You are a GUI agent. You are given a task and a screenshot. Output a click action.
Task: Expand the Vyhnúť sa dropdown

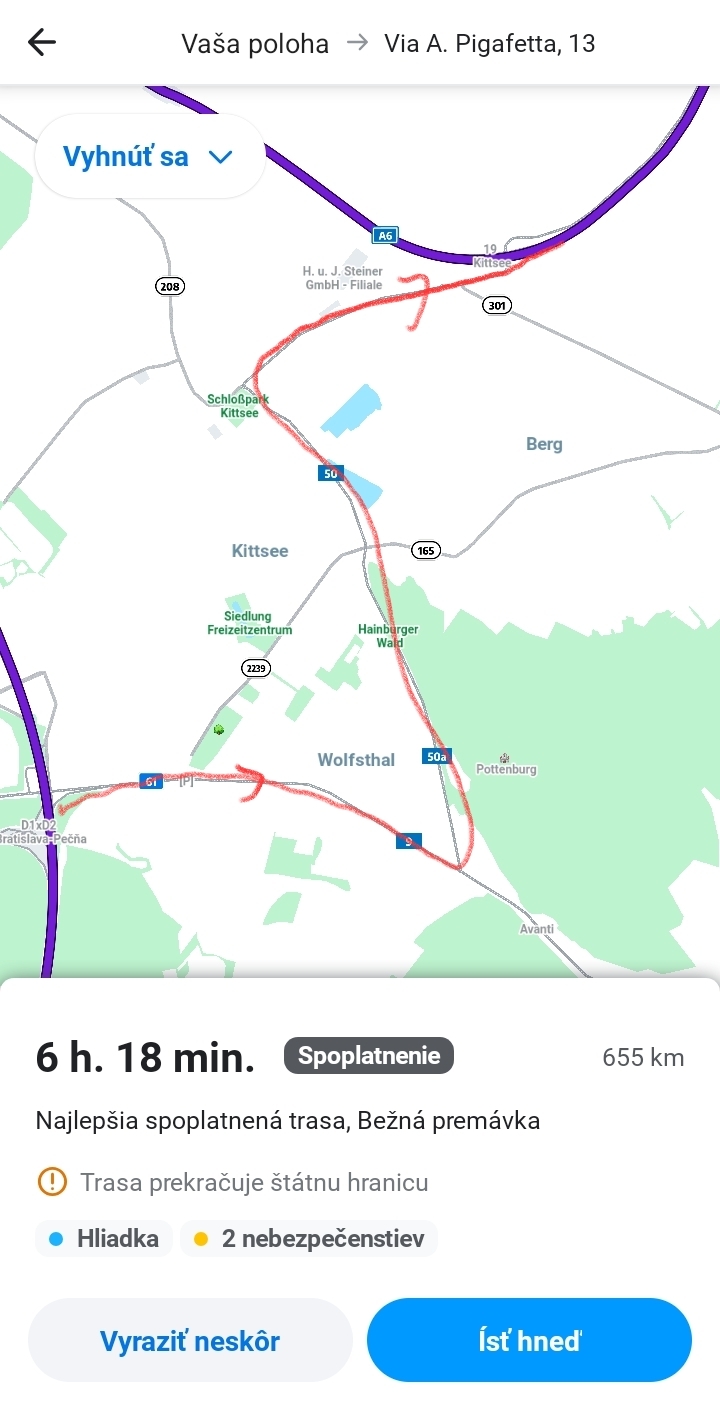149,157
